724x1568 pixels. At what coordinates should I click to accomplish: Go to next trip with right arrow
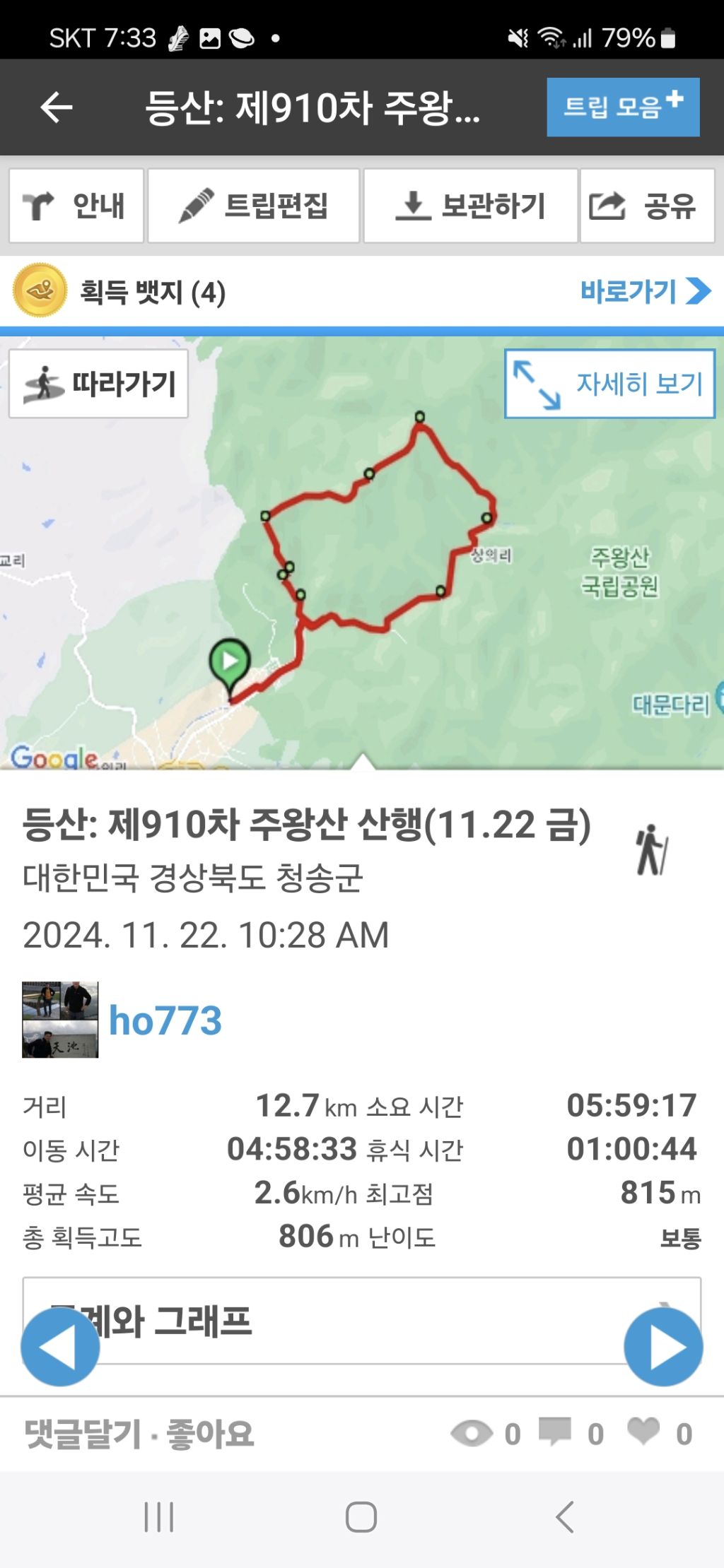coord(662,1346)
